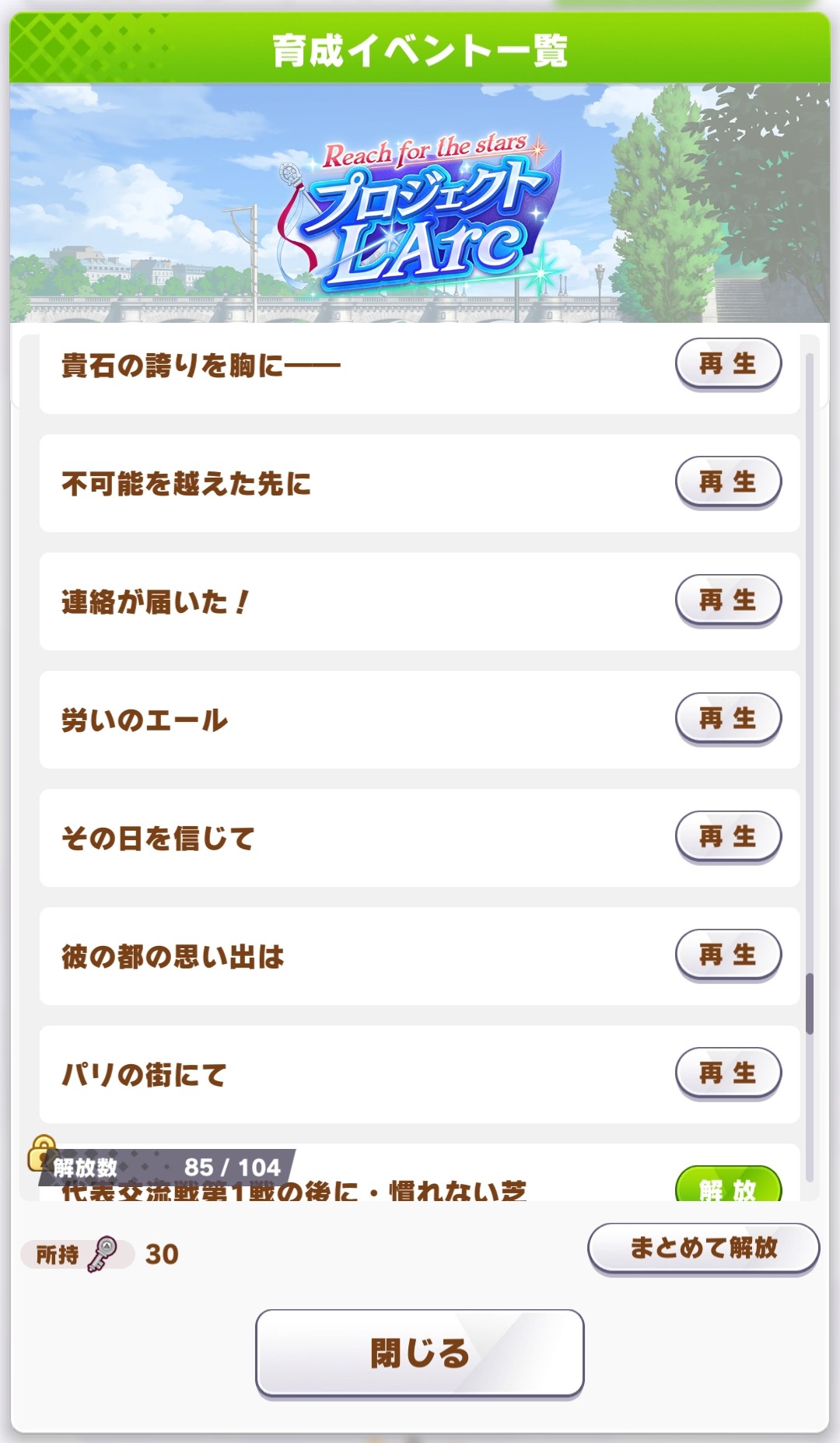The width and height of the screenshot is (840, 1443).
Task: Watch the event その日を信じて
Action: point(728,836)
